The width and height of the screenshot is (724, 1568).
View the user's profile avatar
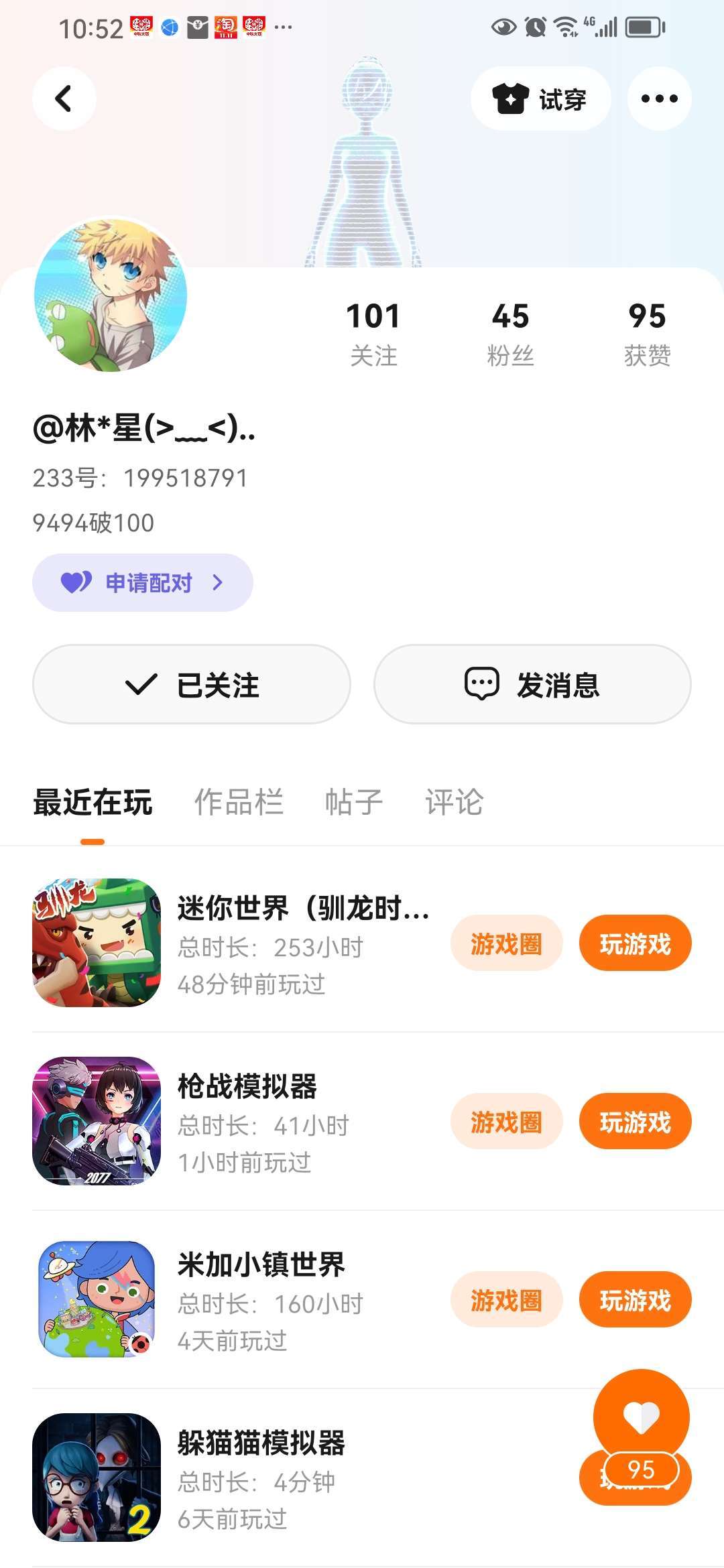[111, 294]
